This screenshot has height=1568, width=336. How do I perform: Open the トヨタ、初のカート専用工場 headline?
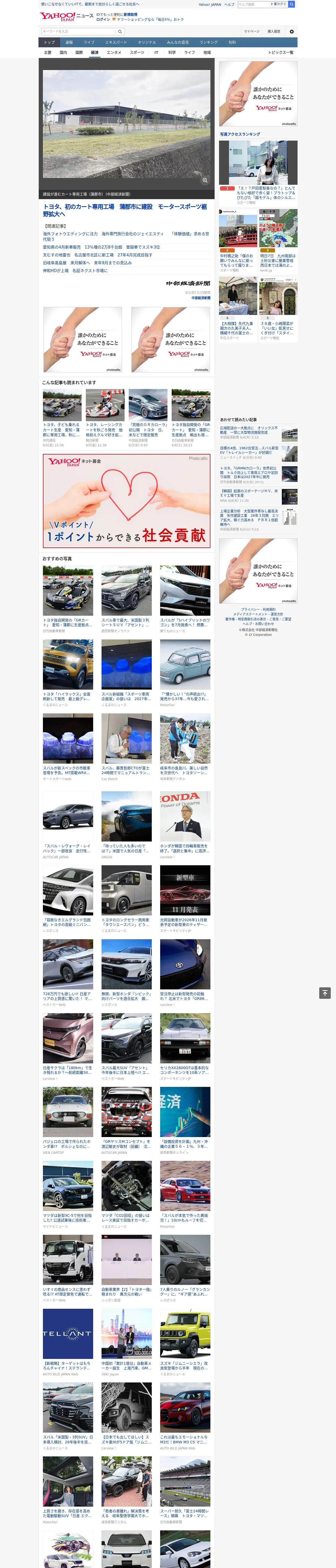point(125,210)
